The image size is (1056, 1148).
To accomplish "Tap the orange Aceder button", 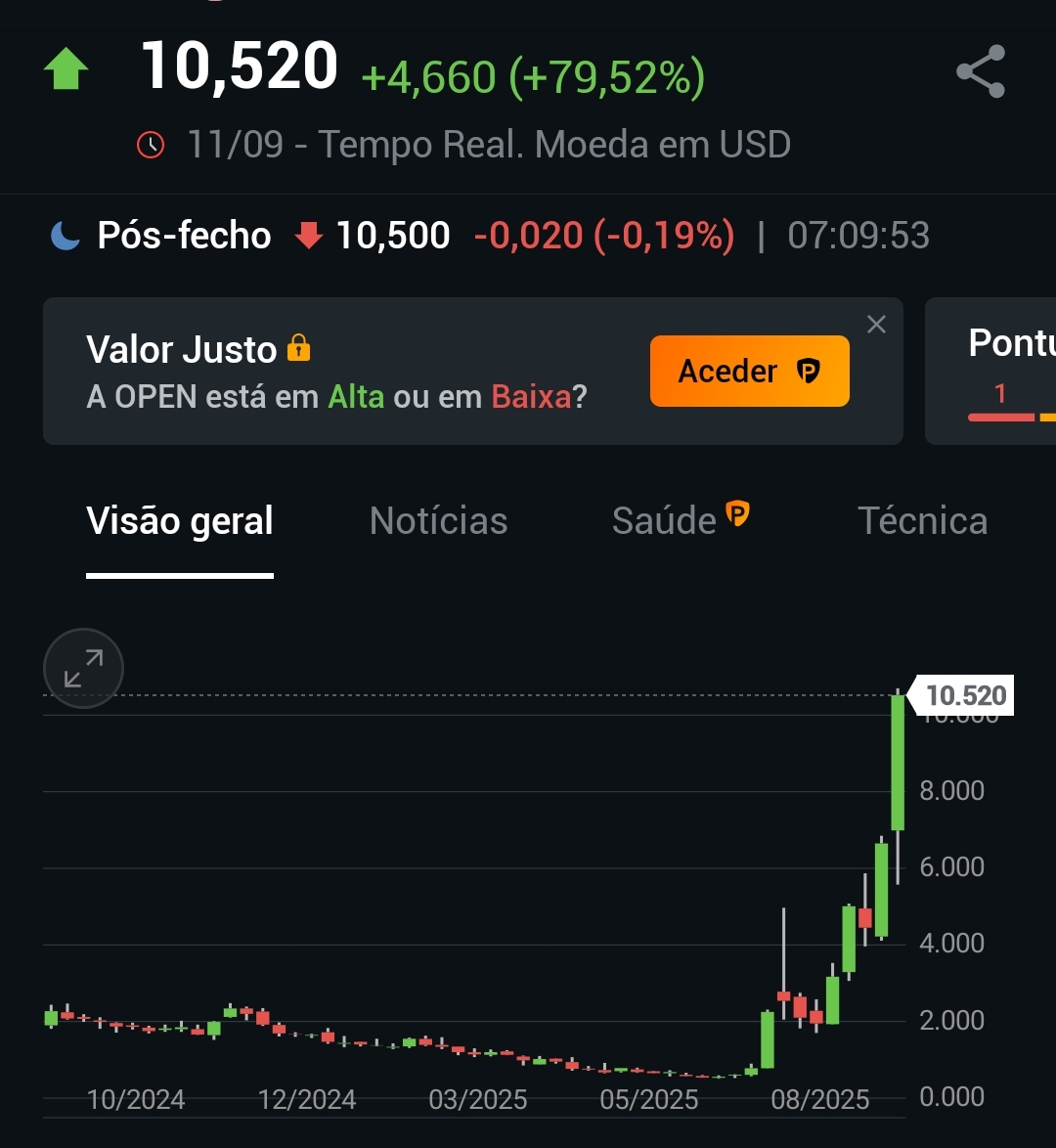I will 749,372.
